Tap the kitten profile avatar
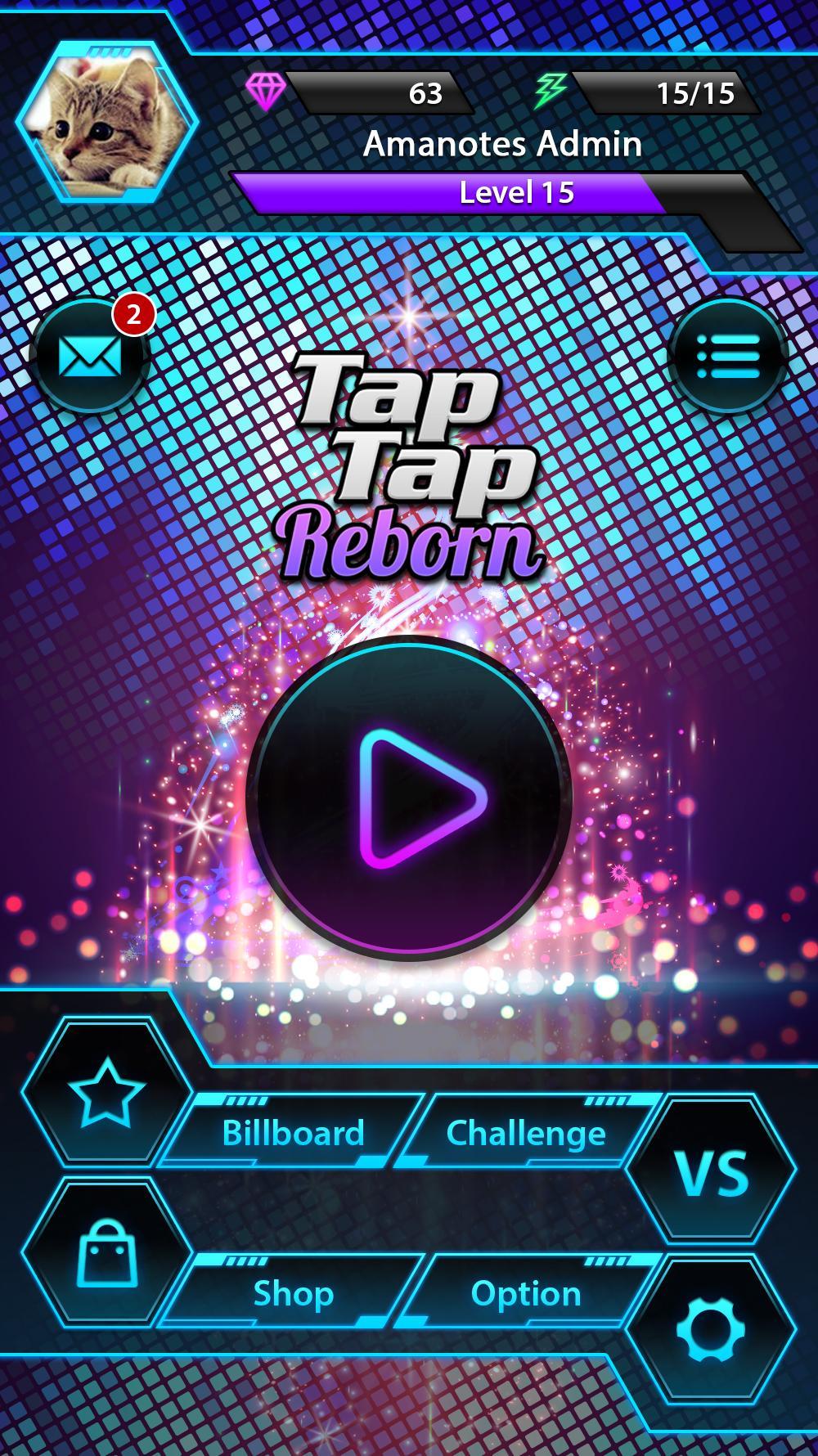Viewport: 818px width, 1456px height. tap(106, 121)
